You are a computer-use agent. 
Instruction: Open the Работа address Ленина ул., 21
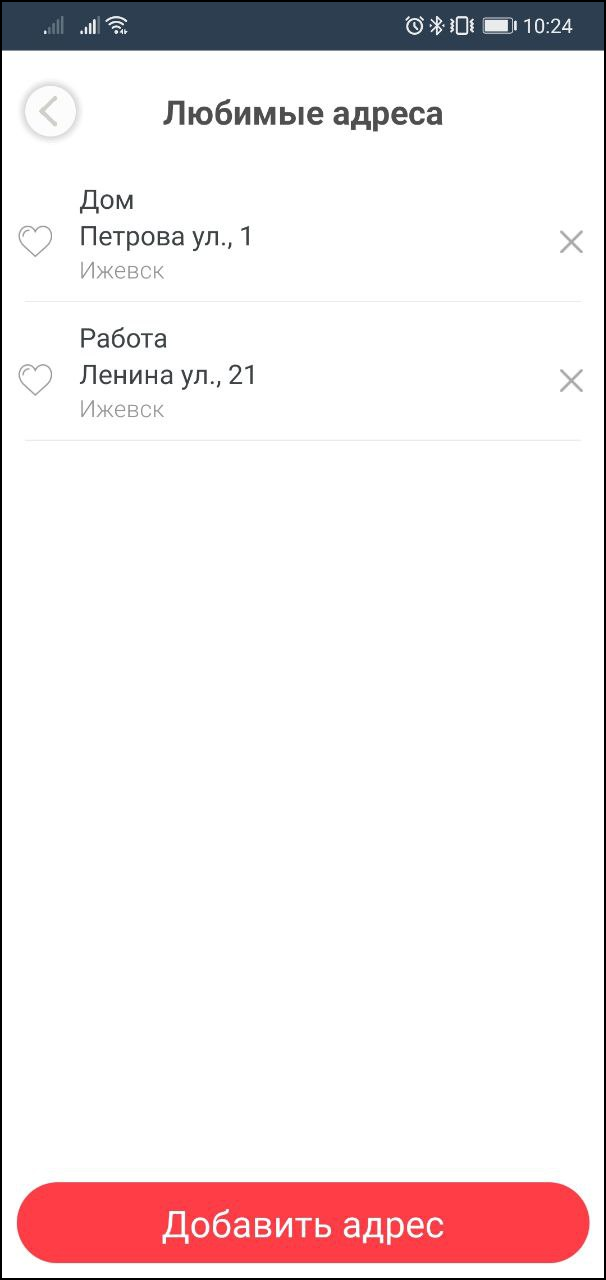302,373
